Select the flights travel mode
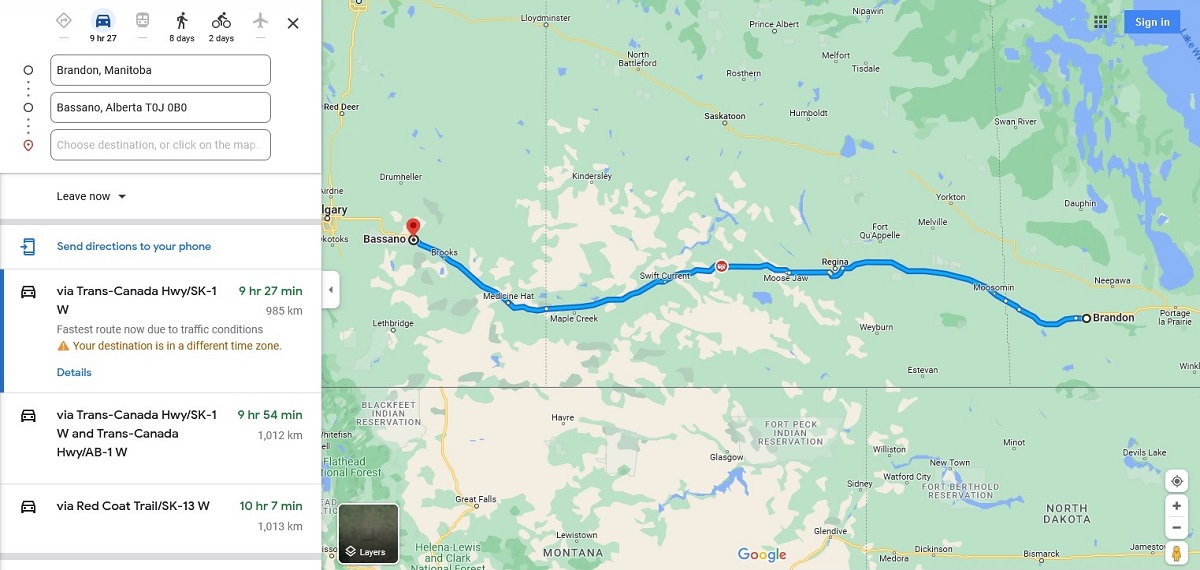Image resolution: width=1200 pixels, height=570 pixels. click(260, 21)
